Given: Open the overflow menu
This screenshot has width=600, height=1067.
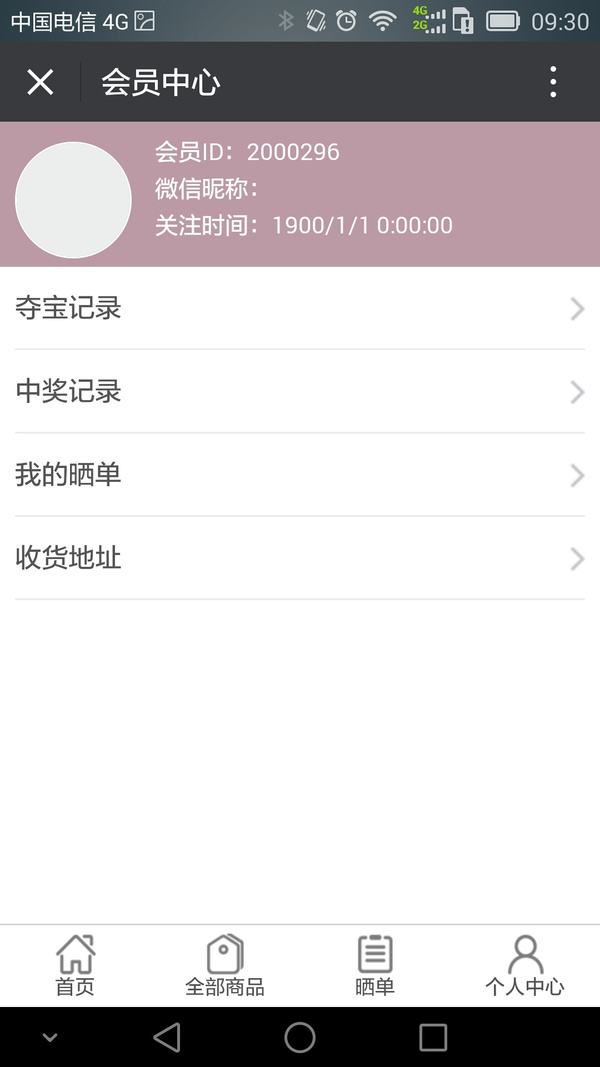Looking at the screenshot, I should [x=553, y=82].
